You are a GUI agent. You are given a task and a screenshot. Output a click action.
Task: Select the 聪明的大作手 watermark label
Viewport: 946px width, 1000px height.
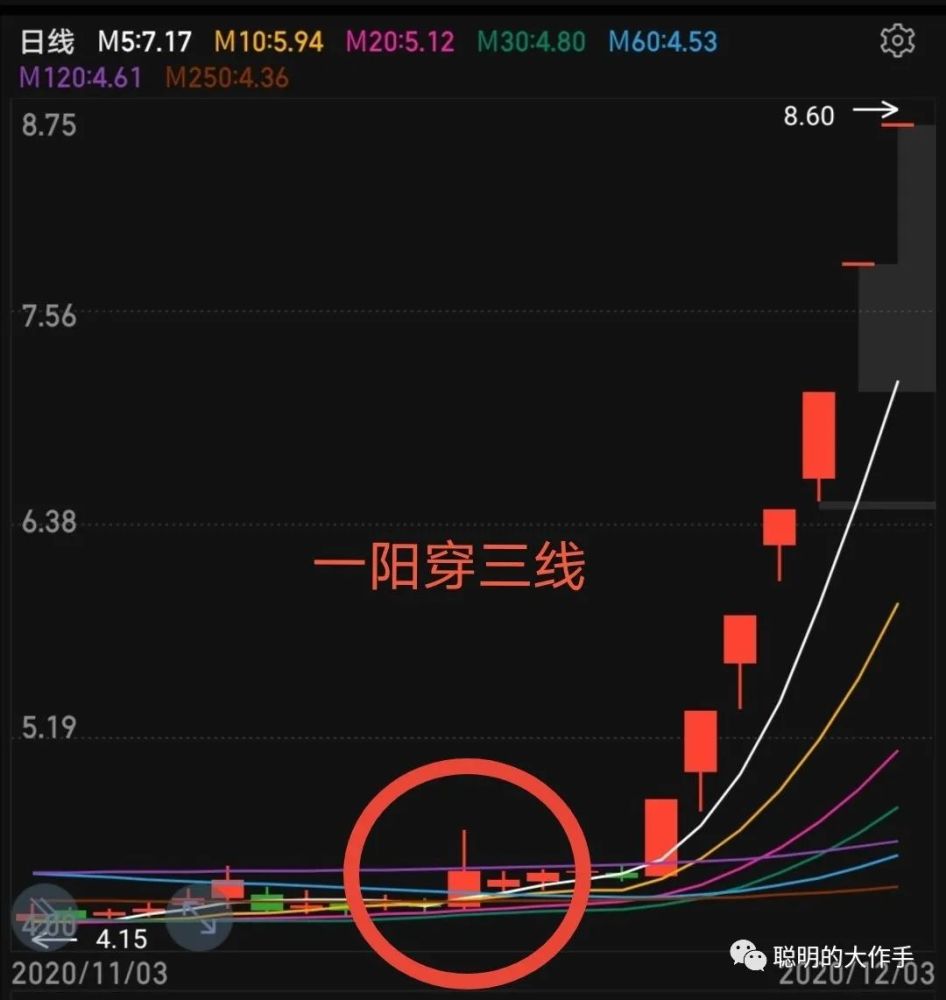pos(843,956)
